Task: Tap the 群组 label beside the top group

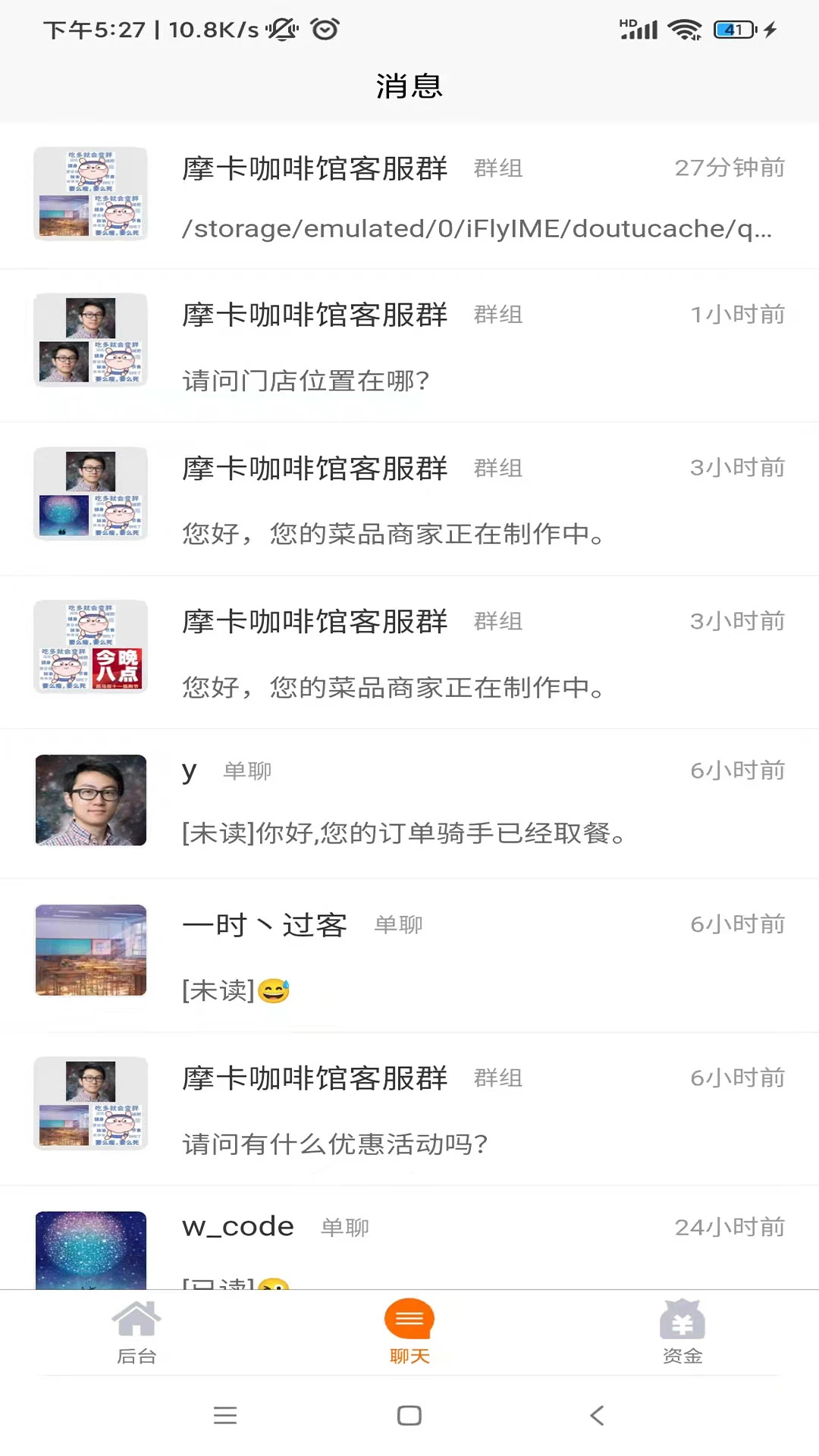Action: (x=498, y=168)
